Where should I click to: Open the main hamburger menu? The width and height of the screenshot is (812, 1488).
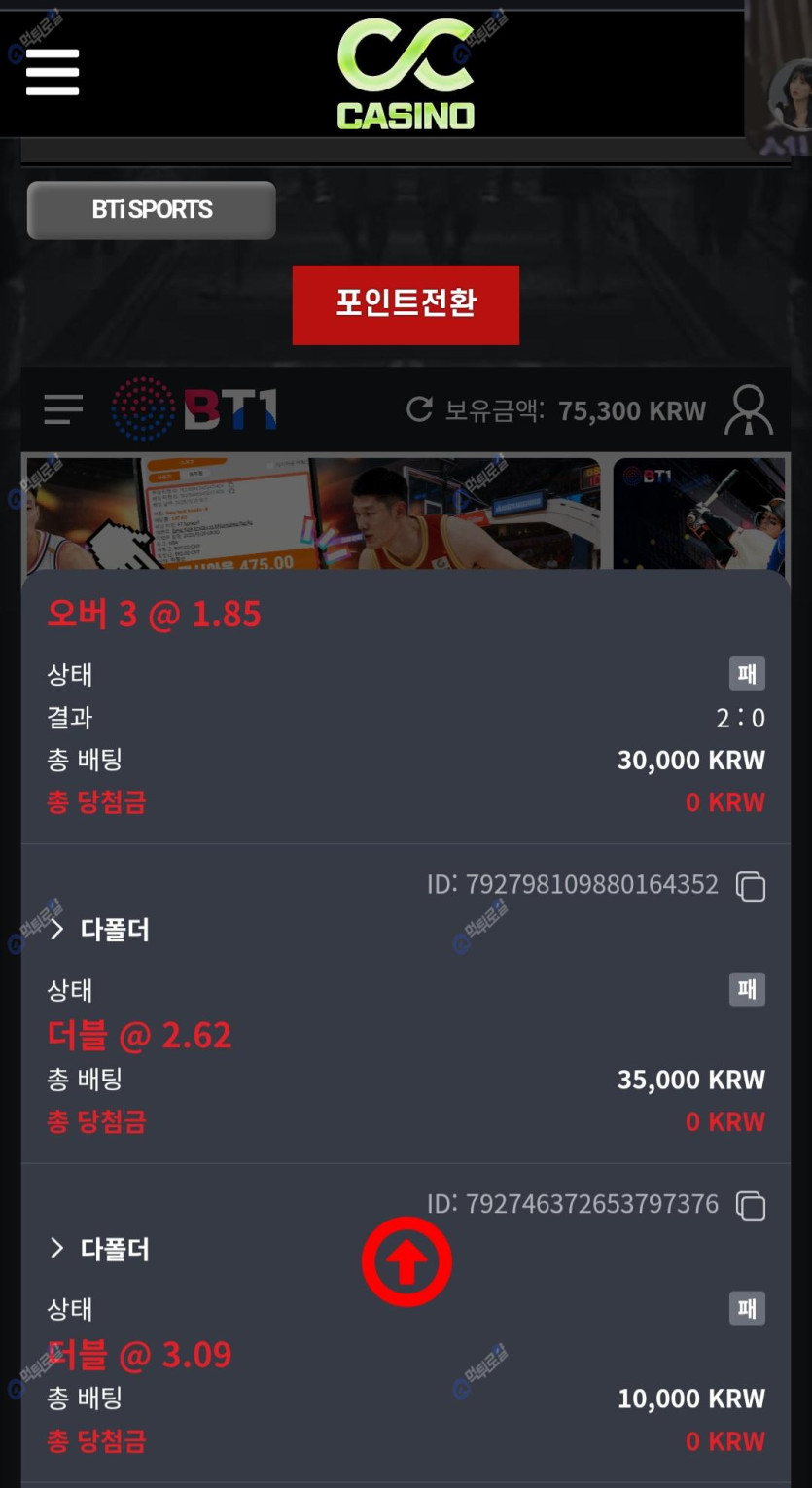click(x=53, y=72)
